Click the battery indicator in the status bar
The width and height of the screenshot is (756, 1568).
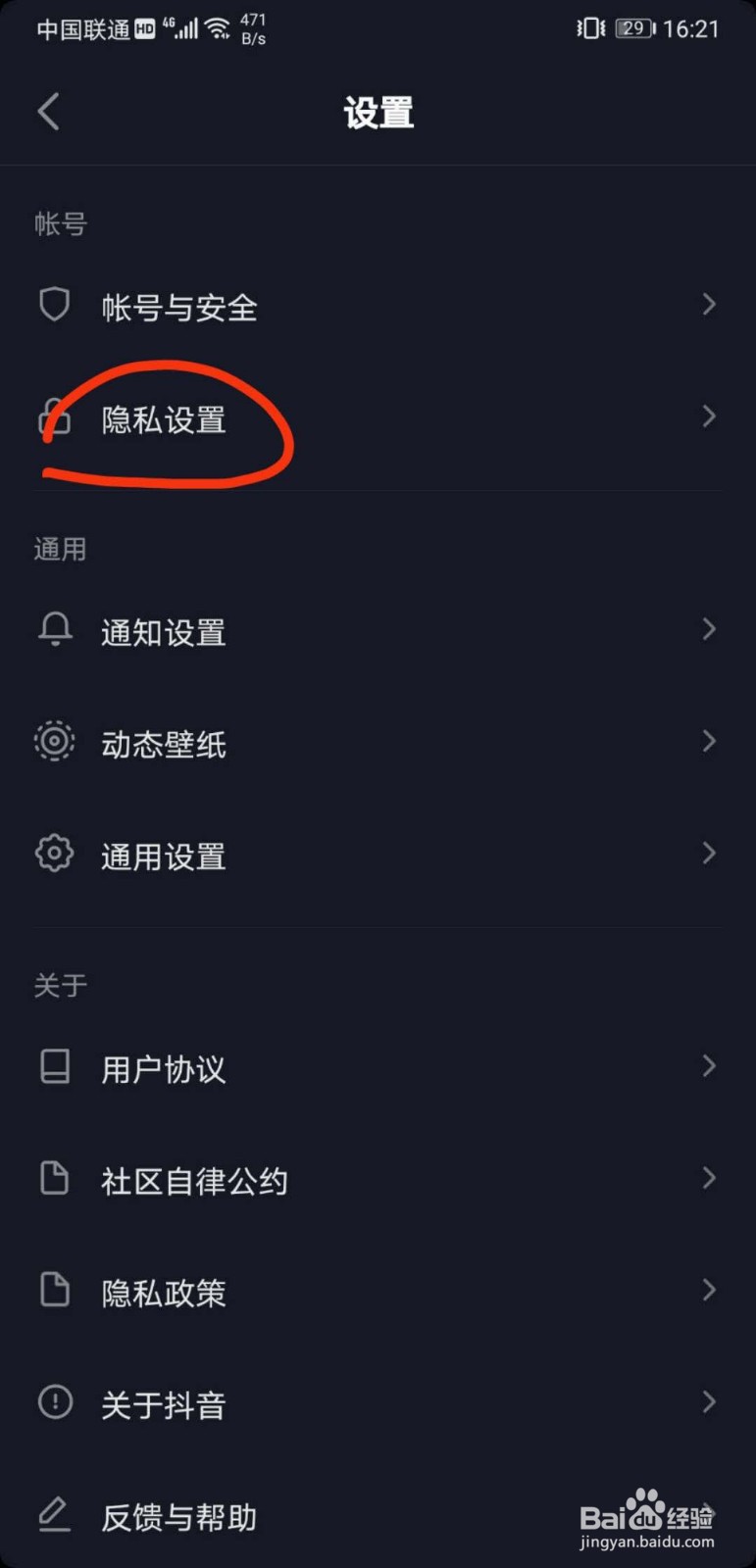click(x=632, y=27)
